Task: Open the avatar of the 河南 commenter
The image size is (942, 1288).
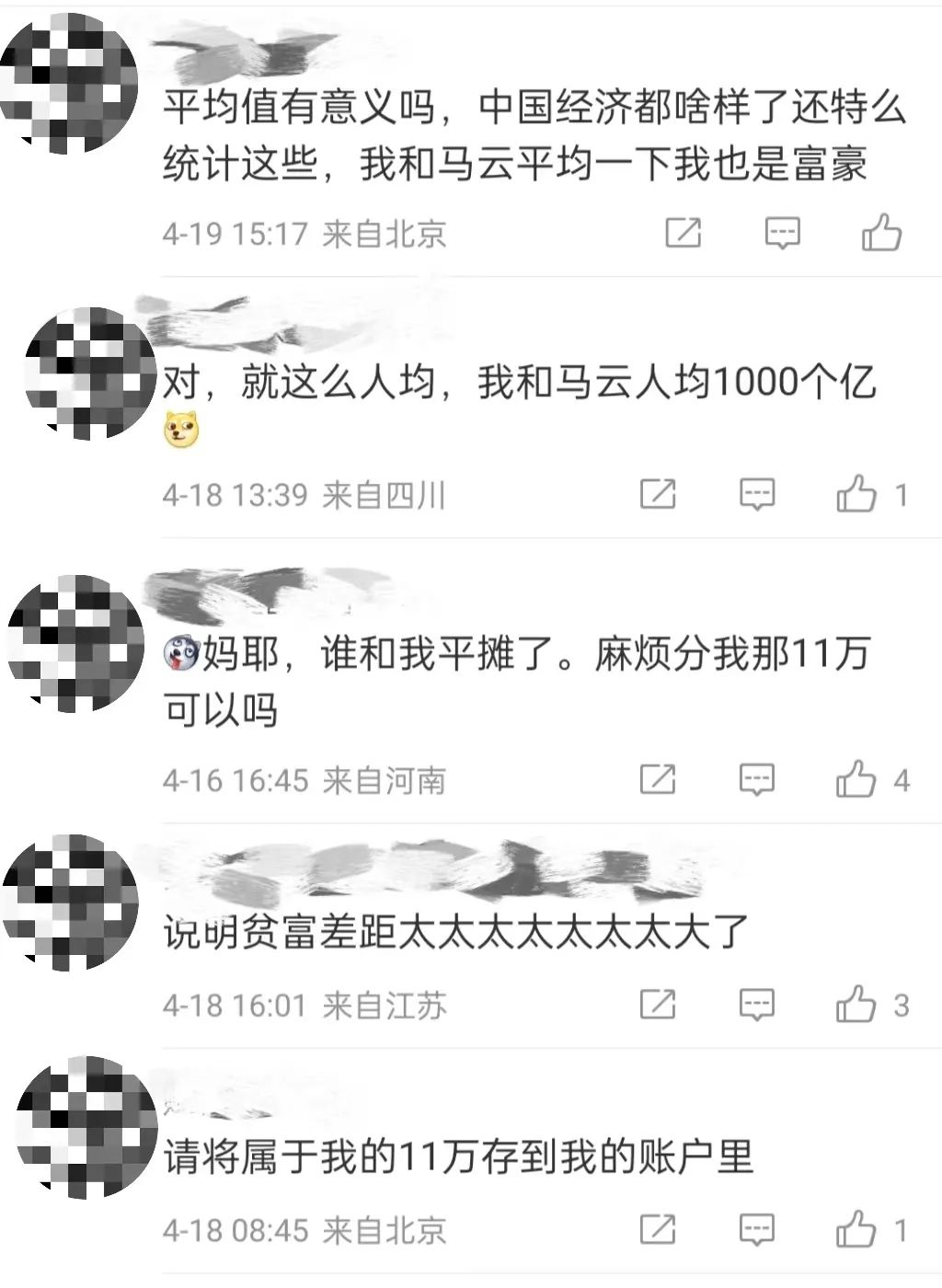Action: point(75,642)
